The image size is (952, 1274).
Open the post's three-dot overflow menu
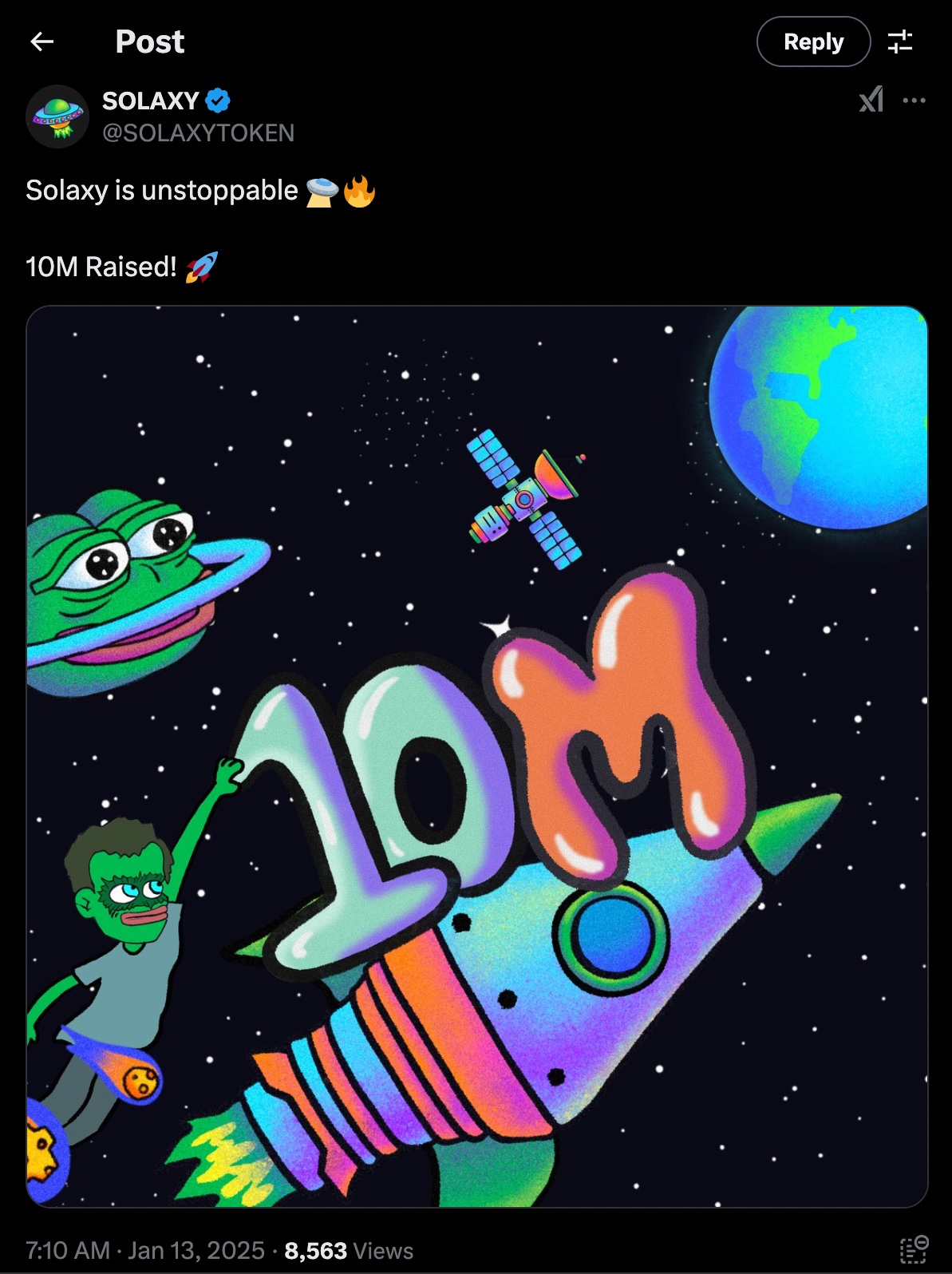pyautogui.click(x=914, y=101)
